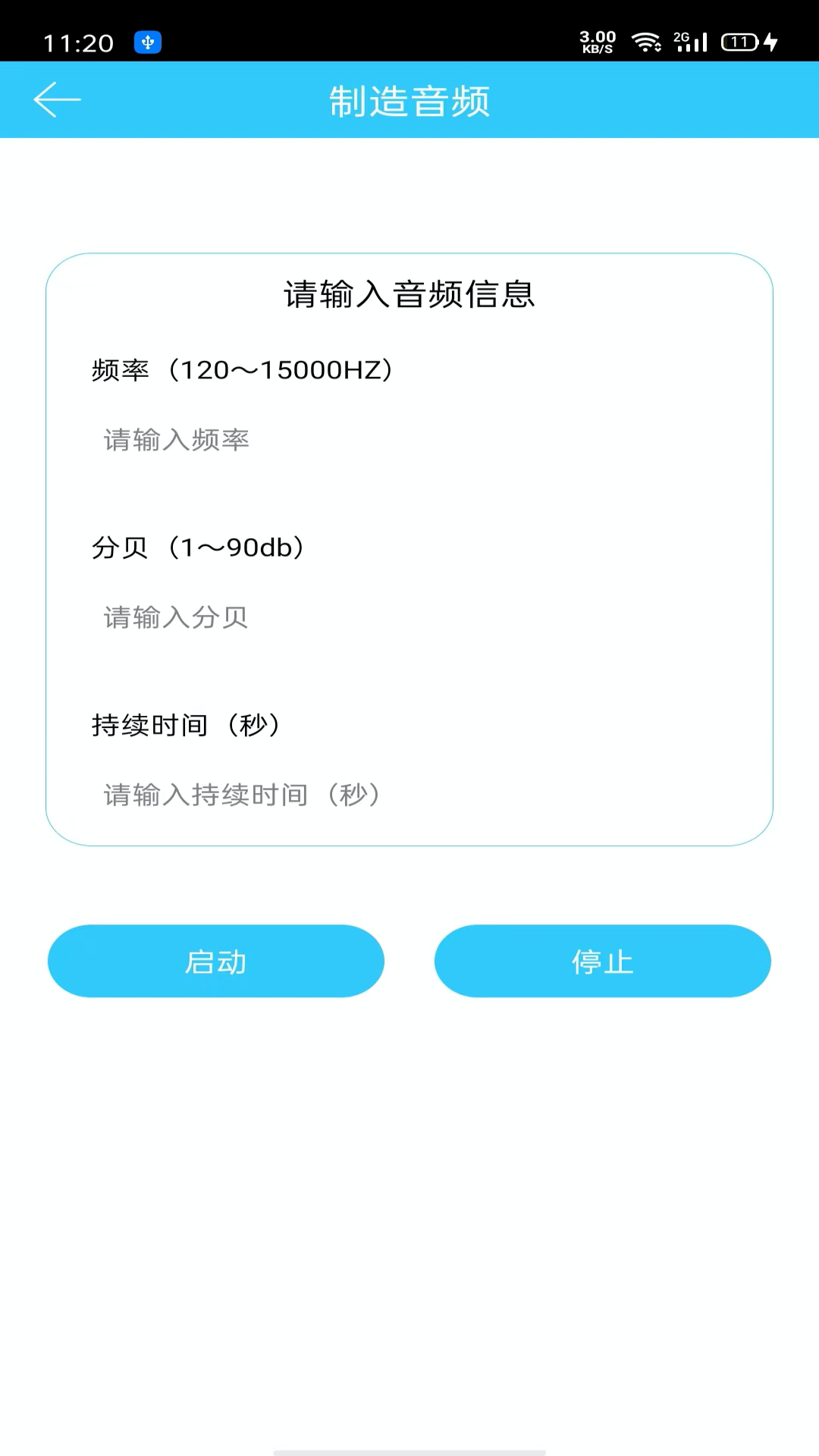The height and width of the screenshot is (1456, 819).
Task: Click the 请输入音频信息 card heading
Action: pyautogui.click(x=409, y=295)
